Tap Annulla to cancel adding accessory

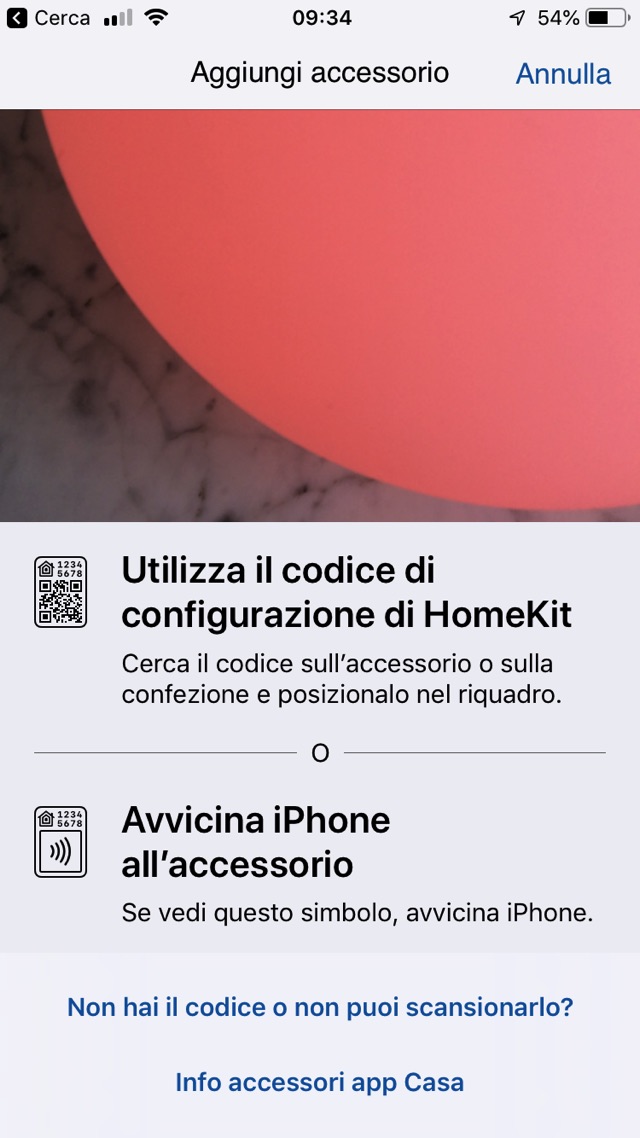[563, 74]
